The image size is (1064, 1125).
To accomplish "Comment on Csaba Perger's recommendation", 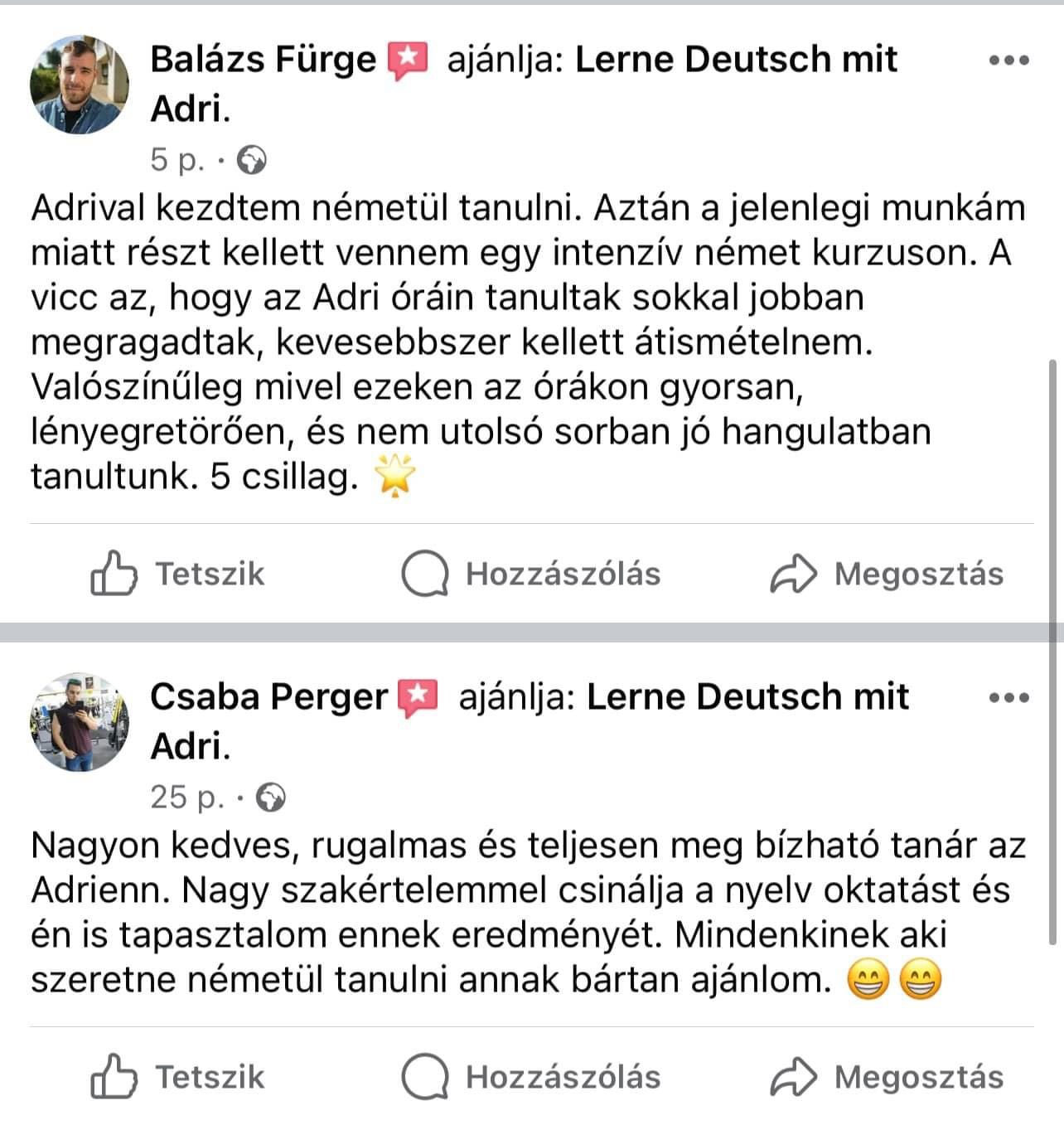I will (531, 1077).
